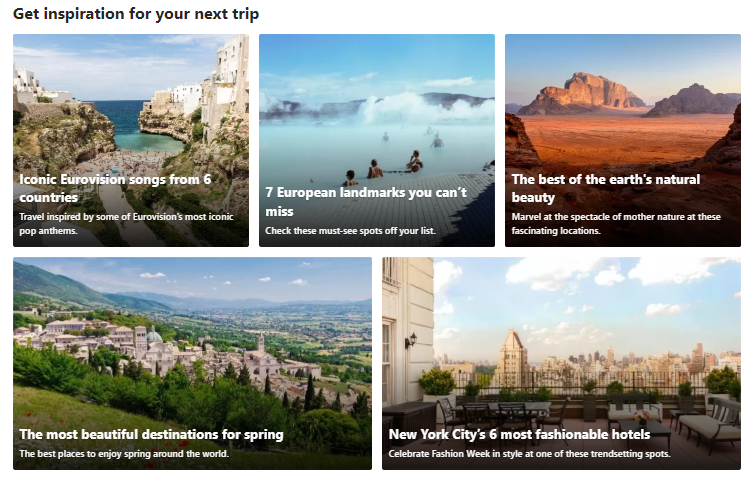Open 7 European landmarks you can't miss

376,140
